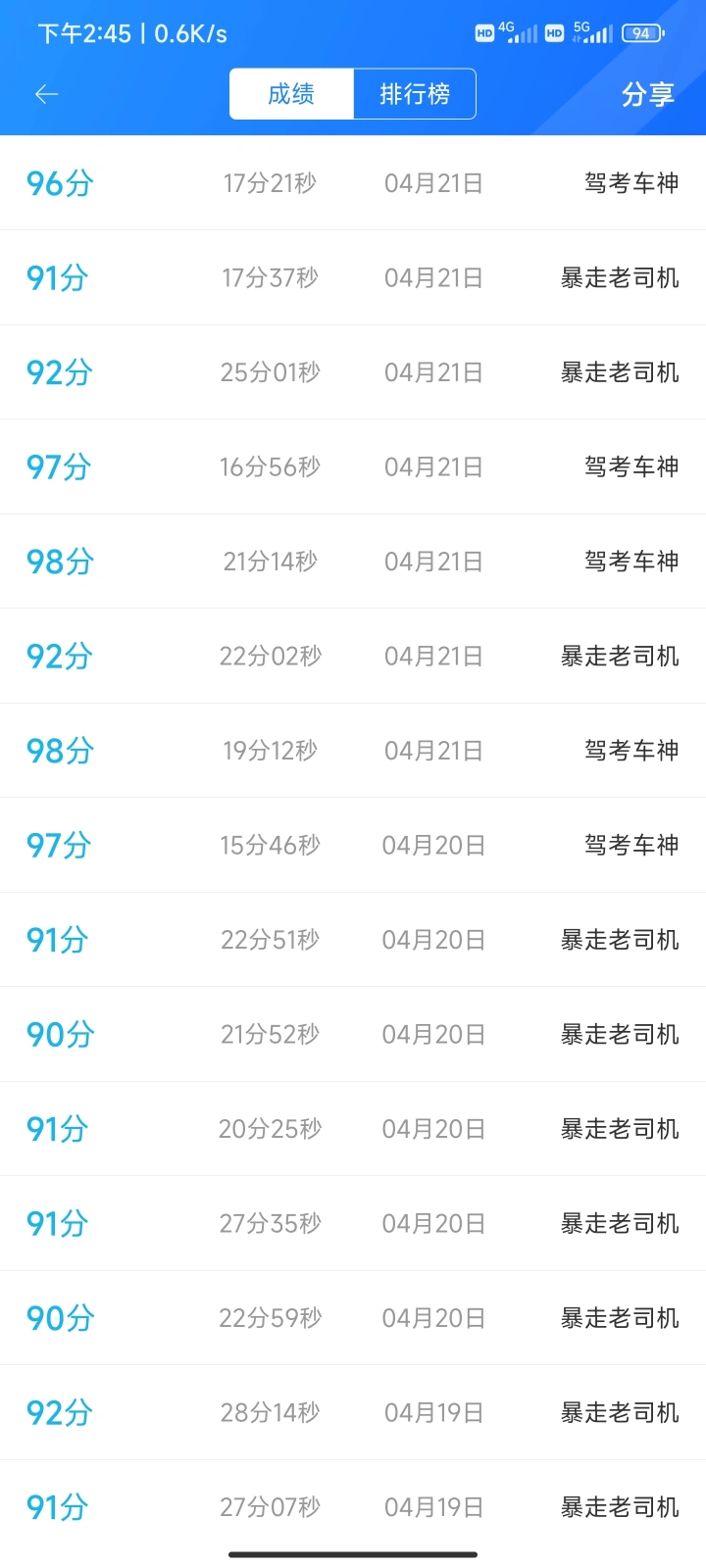Open the 98分 record at 19分12秒
The height and width of the screenshot is (1568, 706).
pyautogui.click(x=353, y=751)
